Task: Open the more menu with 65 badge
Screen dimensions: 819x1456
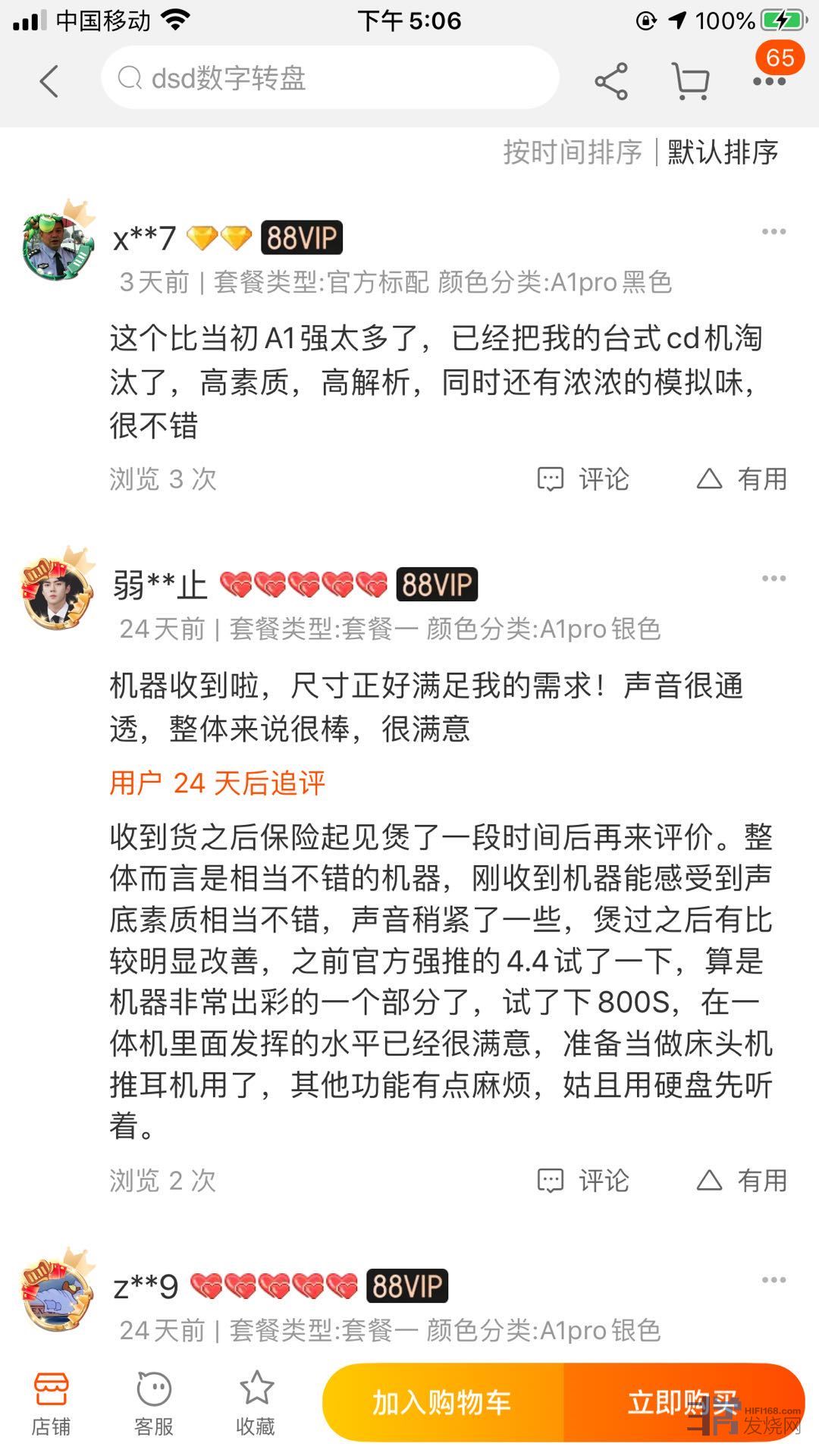Action: tap(769, 80)
